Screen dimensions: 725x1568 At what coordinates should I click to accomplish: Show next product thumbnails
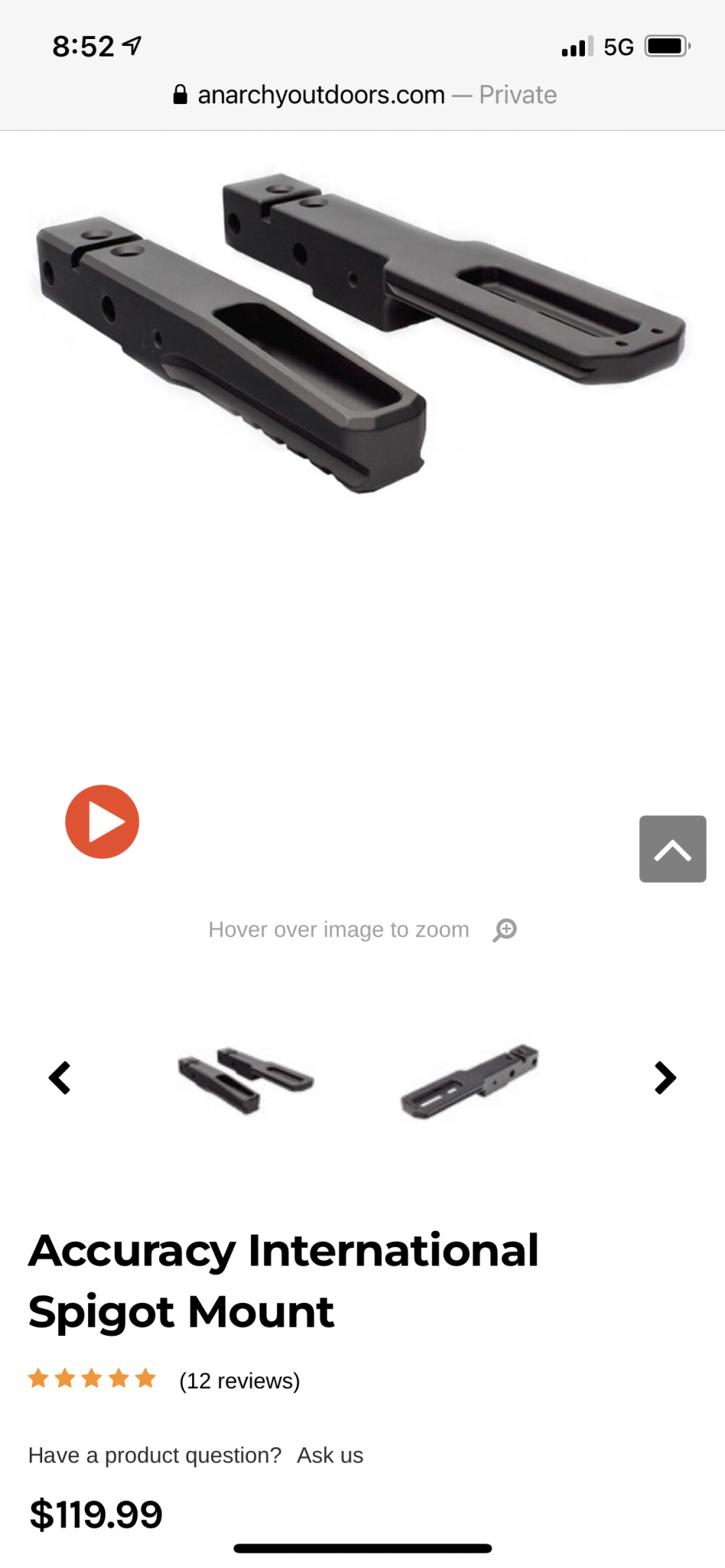click(665, 1078)
